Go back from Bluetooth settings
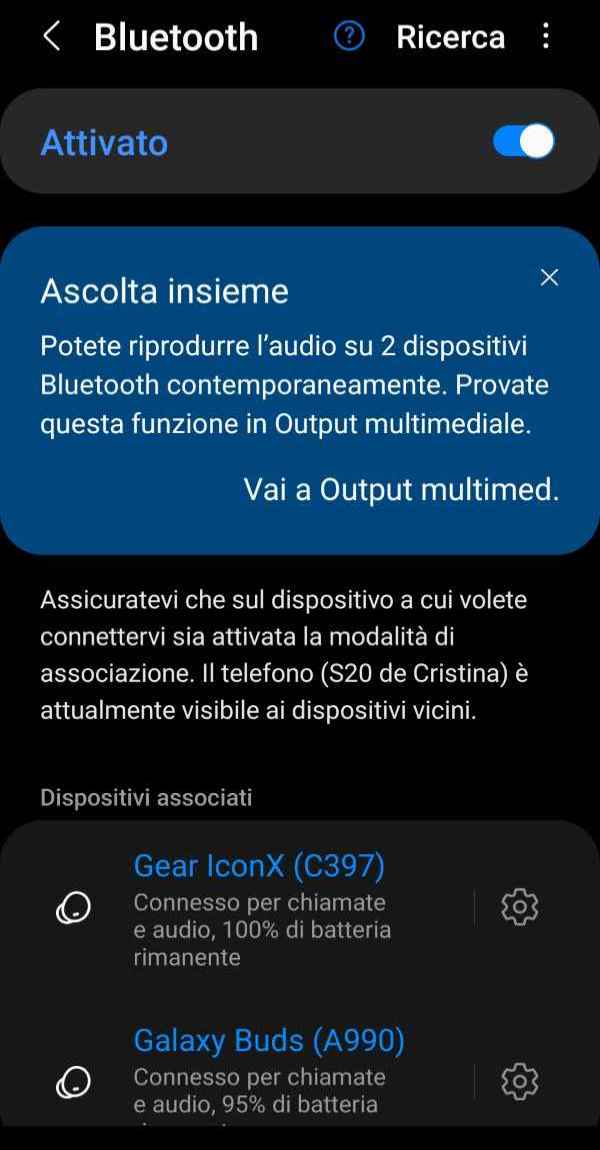 (51, 36)
